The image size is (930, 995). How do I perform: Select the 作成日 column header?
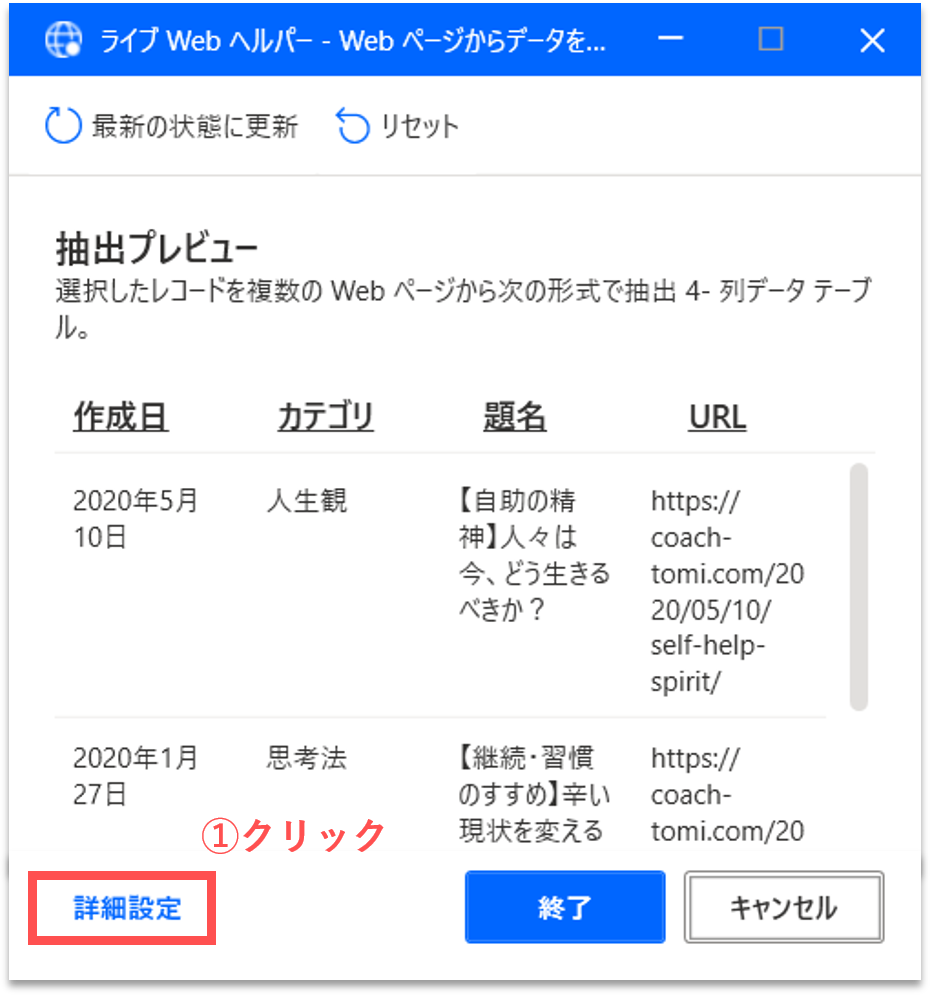pos(120,417)
